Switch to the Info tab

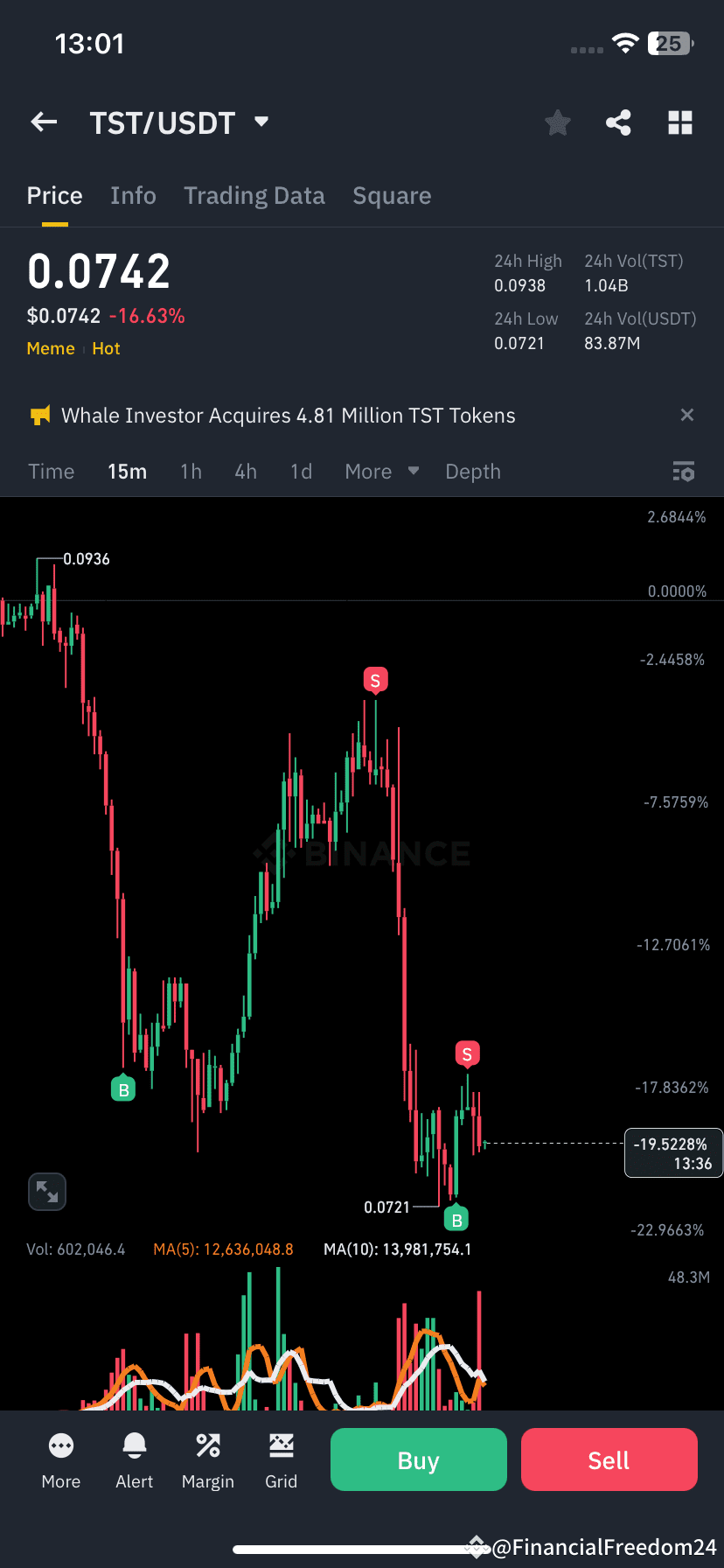[x=133, y=195]
